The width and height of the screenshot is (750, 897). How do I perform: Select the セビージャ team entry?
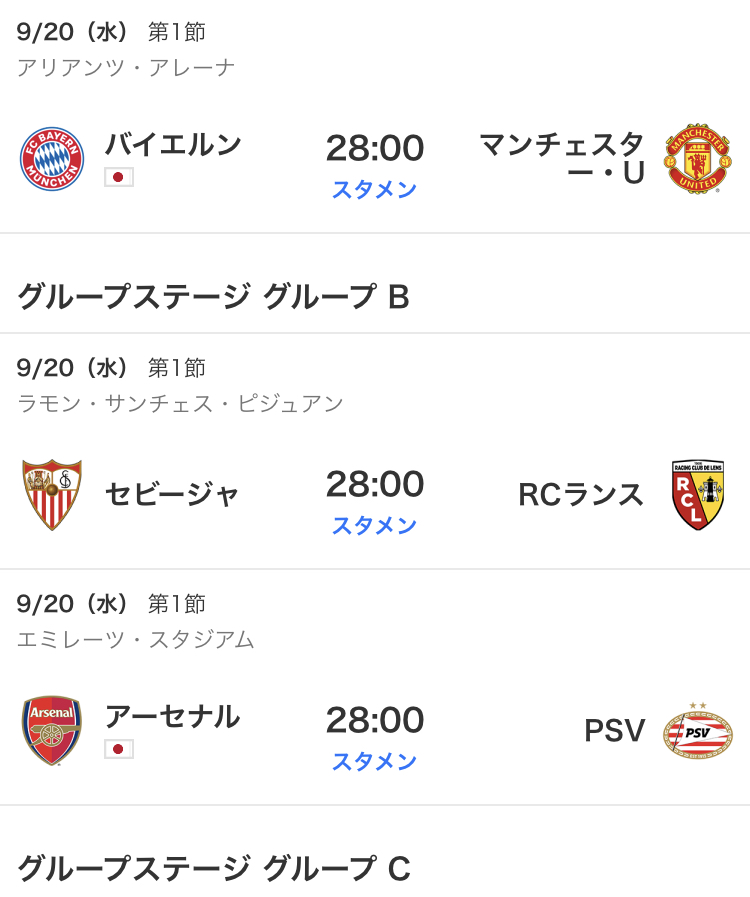(172, 495)
